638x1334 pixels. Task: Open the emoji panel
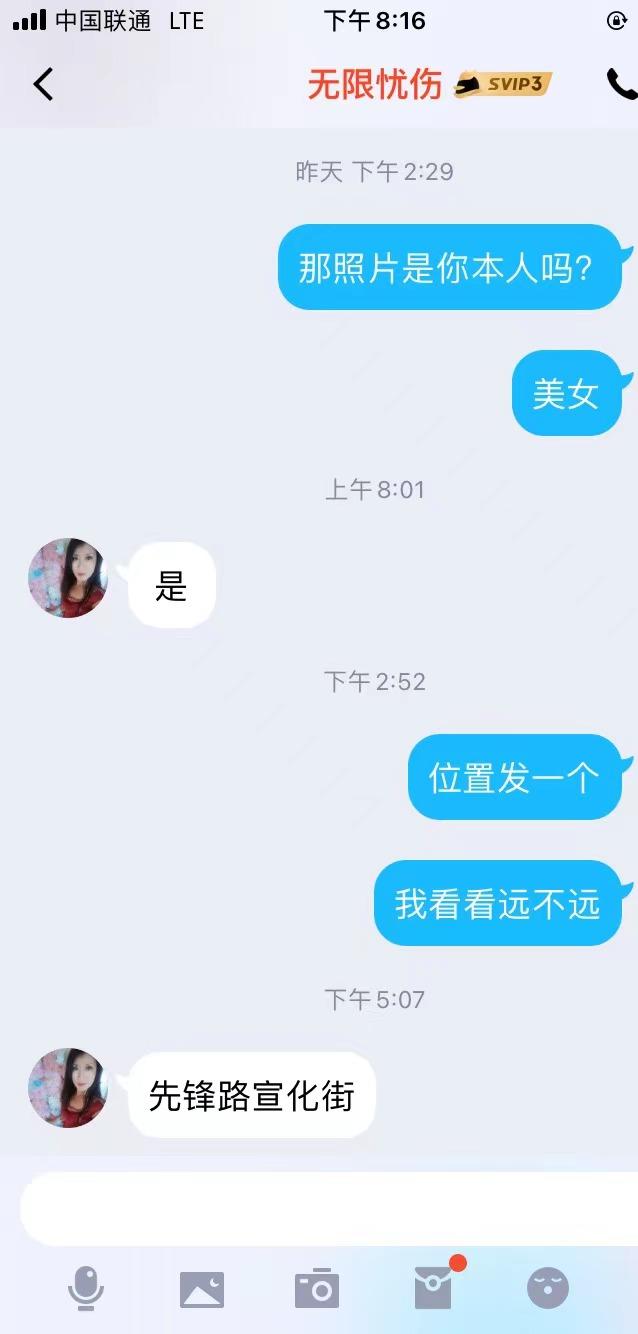[547, 1288]
